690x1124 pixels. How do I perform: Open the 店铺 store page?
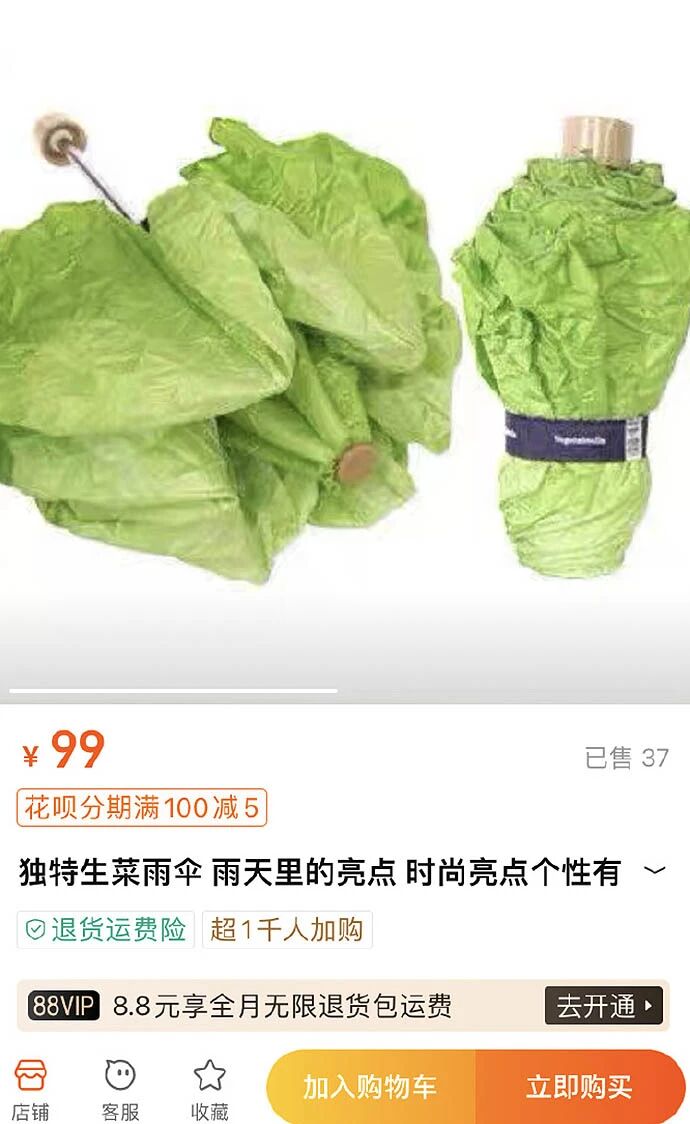click(x=31, y=1089)
